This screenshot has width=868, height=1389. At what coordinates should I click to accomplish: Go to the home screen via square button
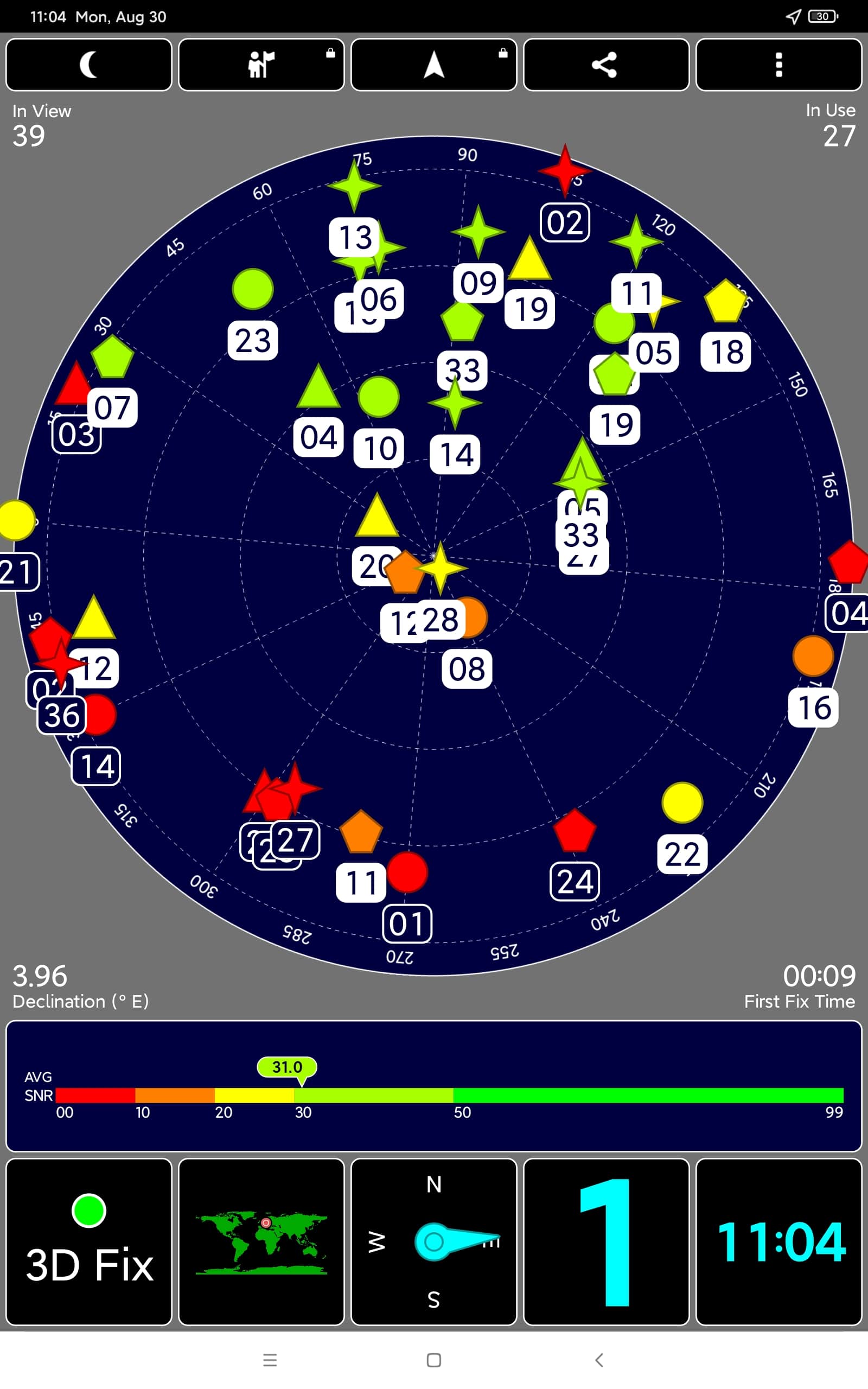pos(434,1360)
